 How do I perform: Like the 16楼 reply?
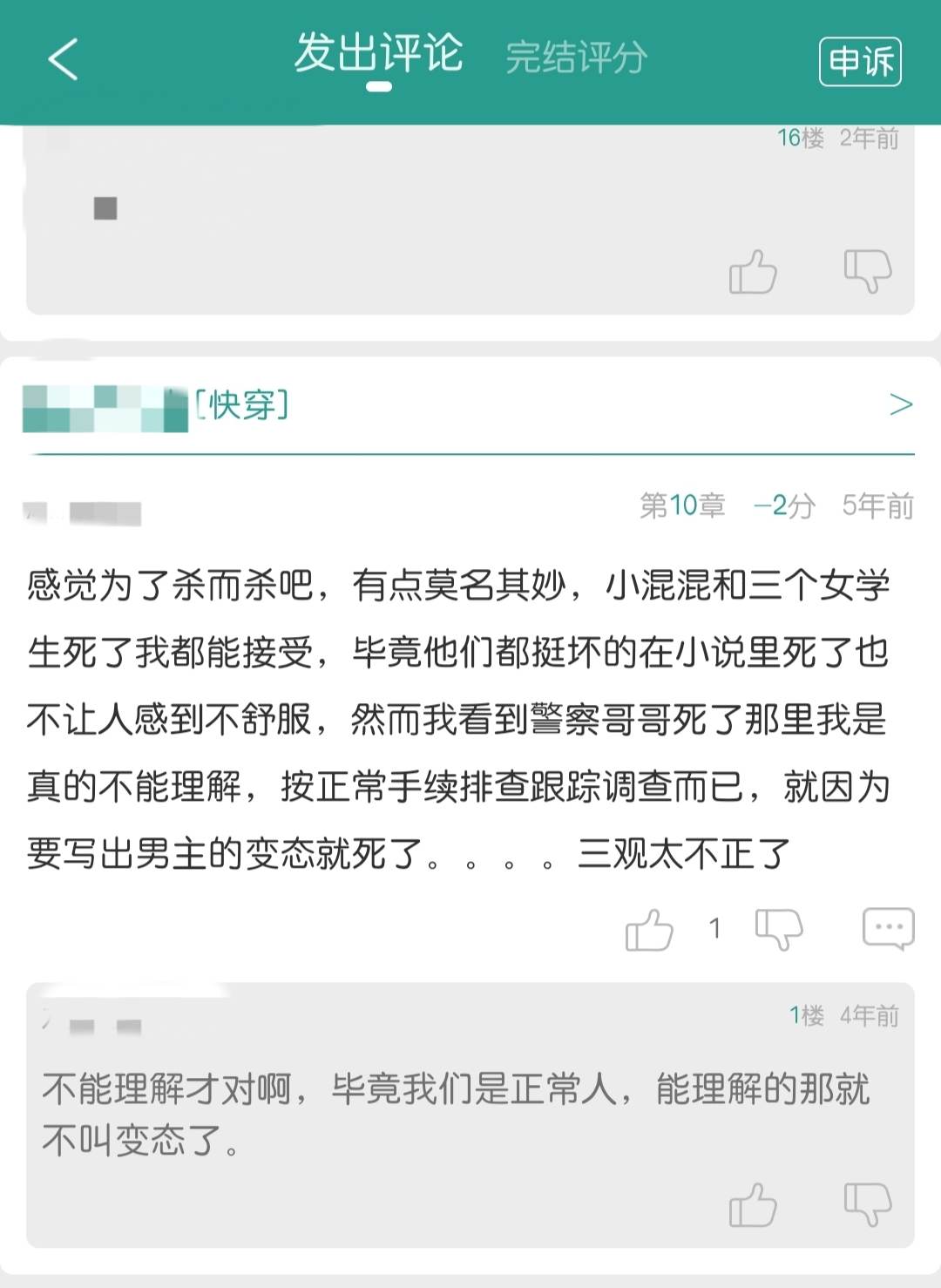pyautogui.click(x=753, y=272)
